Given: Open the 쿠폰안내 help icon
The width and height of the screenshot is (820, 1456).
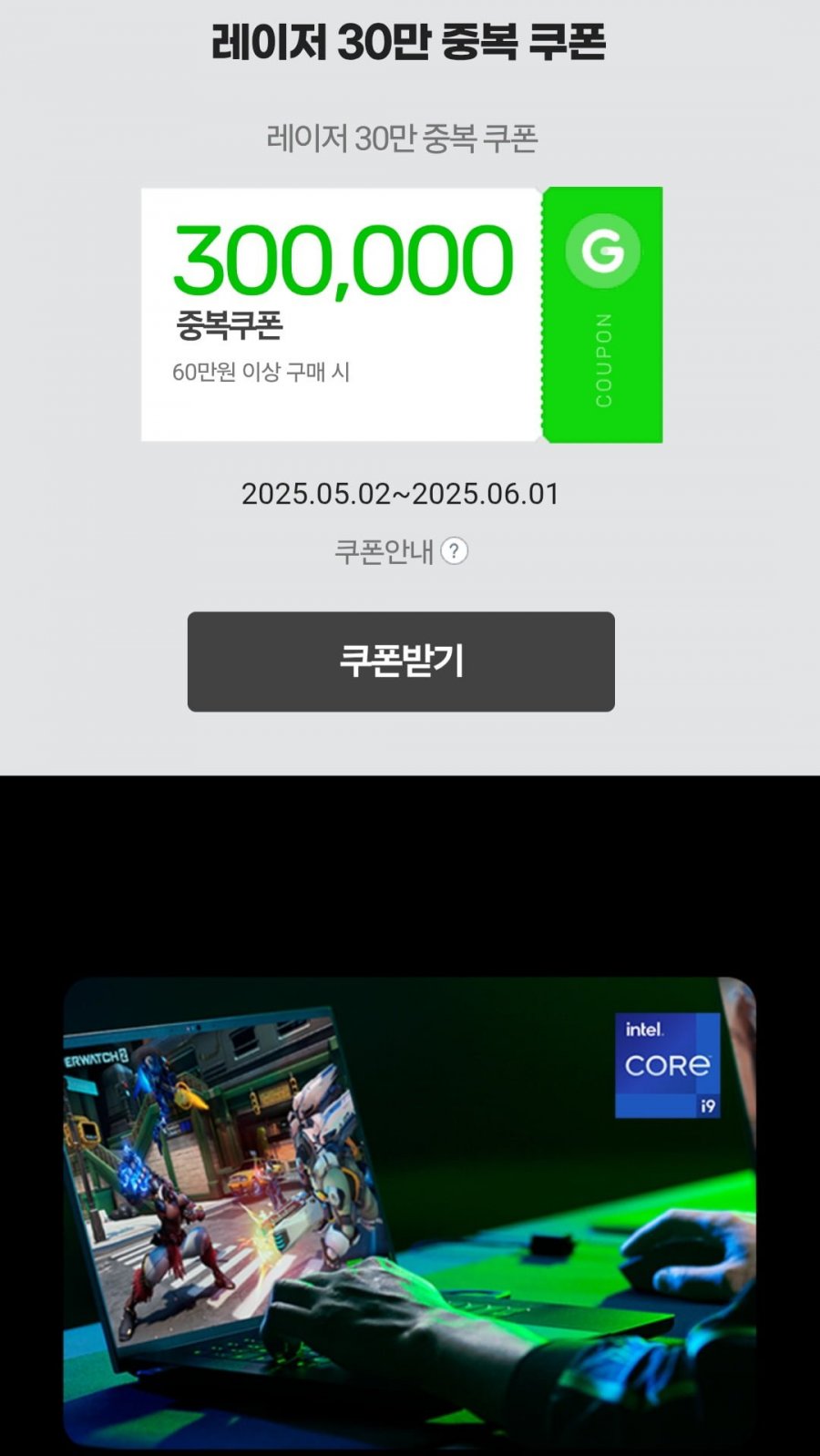Looking at the screenshot, I should pos(454,551).
